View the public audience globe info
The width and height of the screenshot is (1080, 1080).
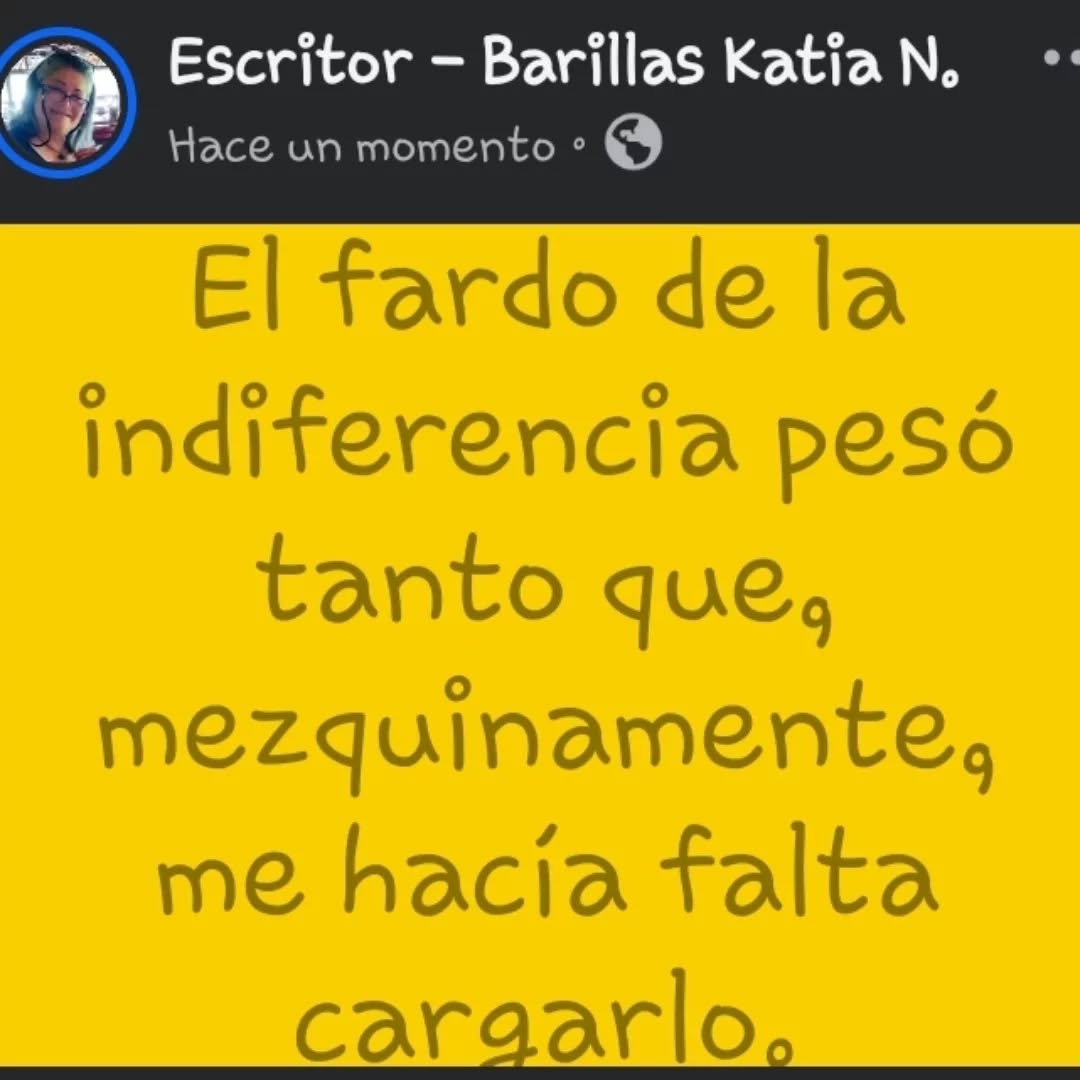click(x=633, y=146)
